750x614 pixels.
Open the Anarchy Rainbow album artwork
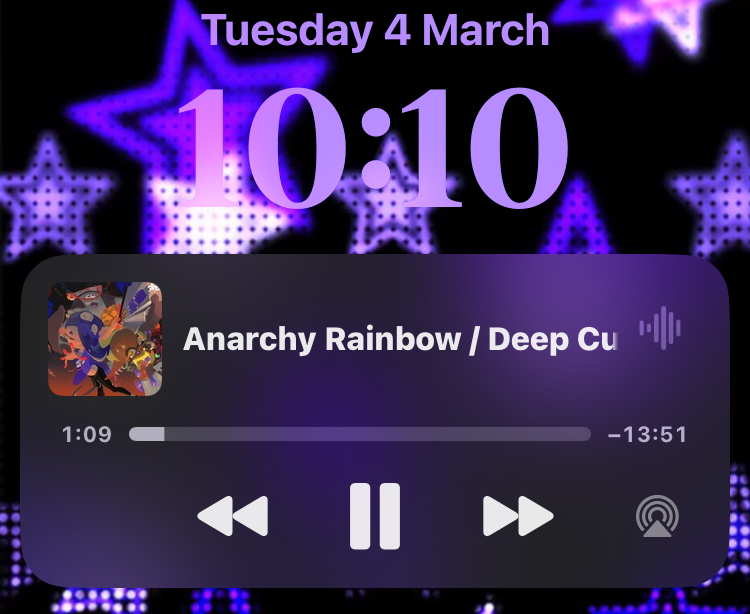click(x=105, y=339)
